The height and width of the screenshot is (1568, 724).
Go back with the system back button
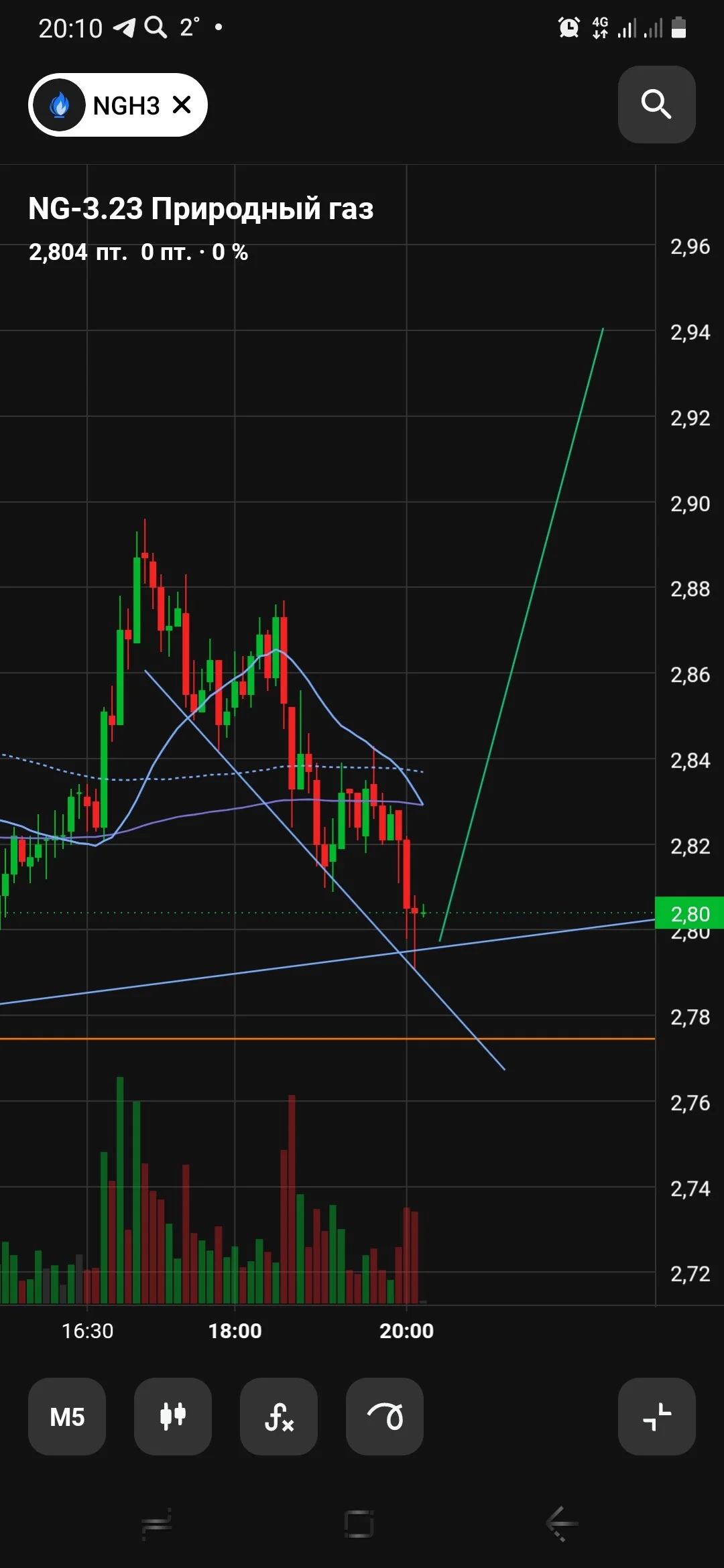[562, 1524]
